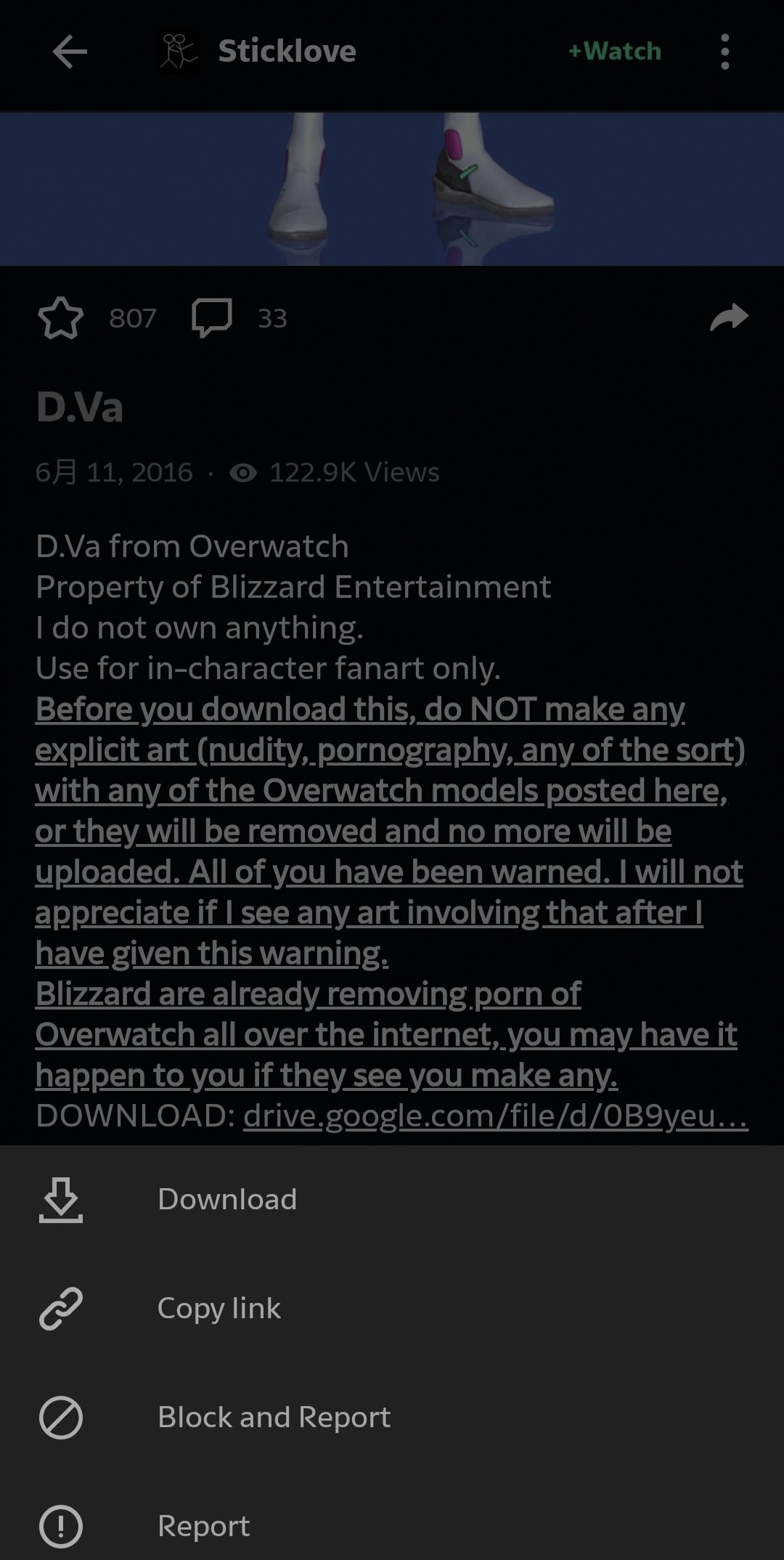
Task: Choose Copy link option
Action: point(219,1308)
